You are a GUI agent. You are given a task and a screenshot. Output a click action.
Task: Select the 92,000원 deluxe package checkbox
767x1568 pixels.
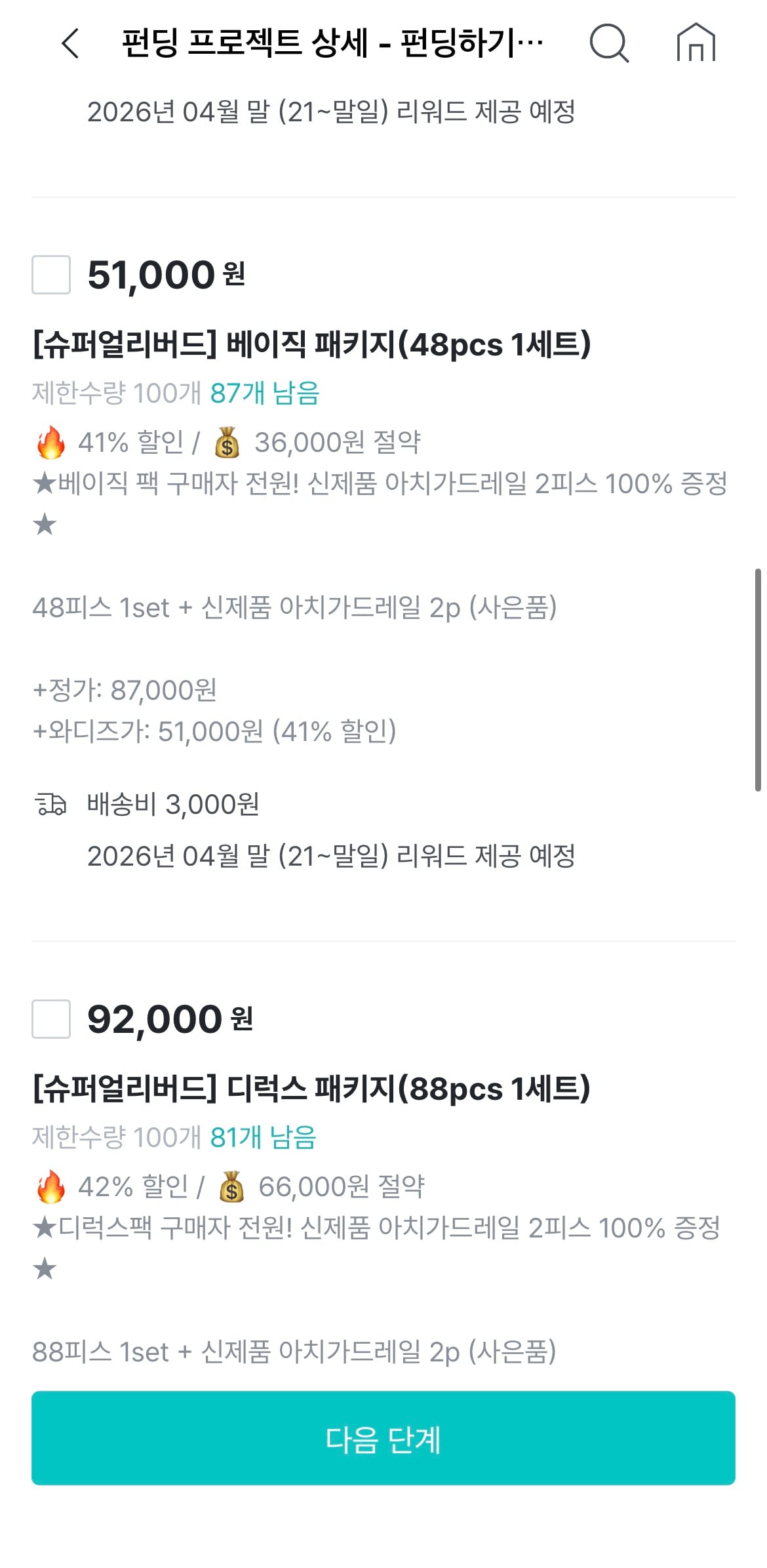click(x=51, y=1020)
